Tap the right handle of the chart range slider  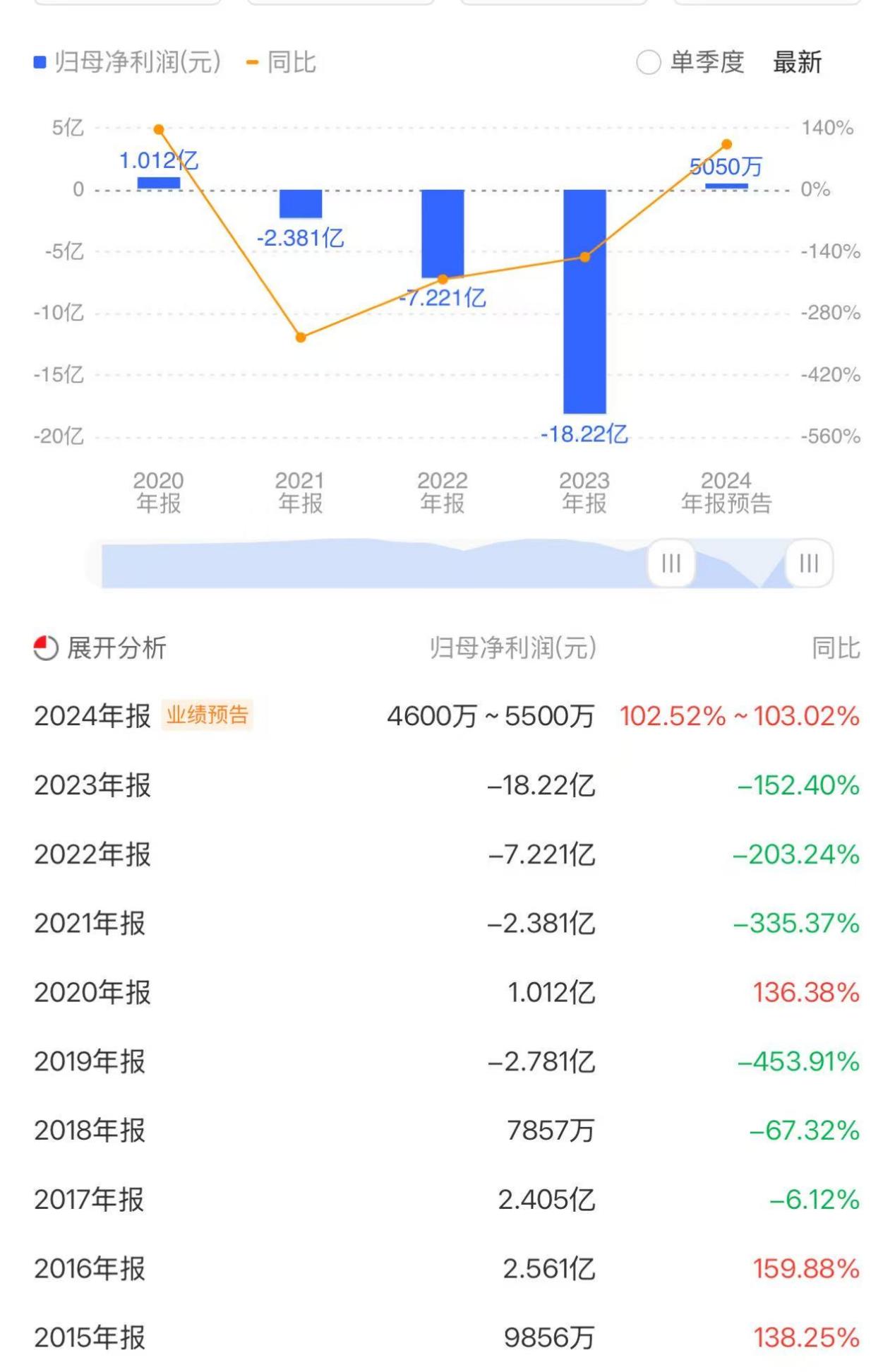pos(809,563)
